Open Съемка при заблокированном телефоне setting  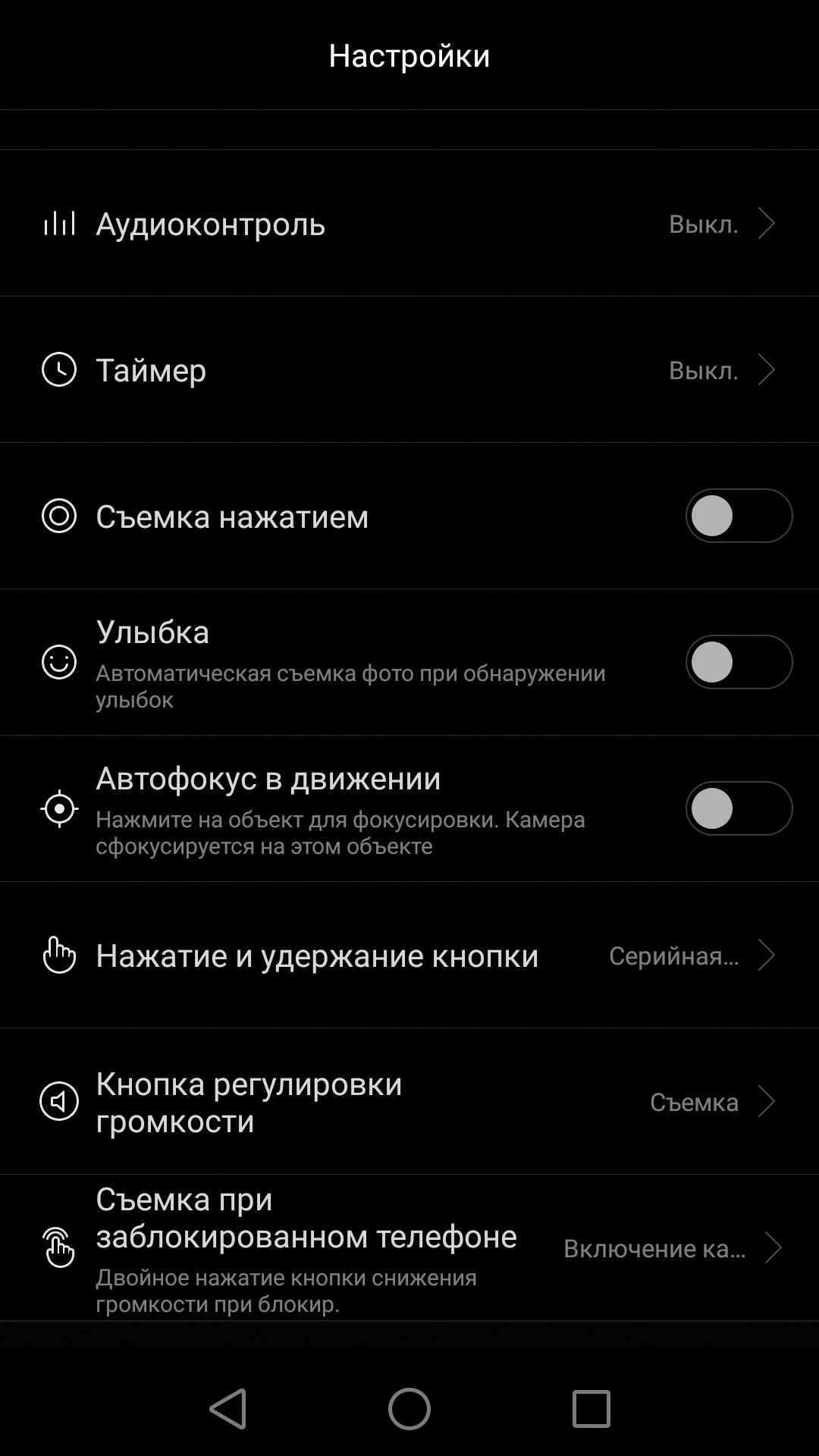(x=409, y=1247)
